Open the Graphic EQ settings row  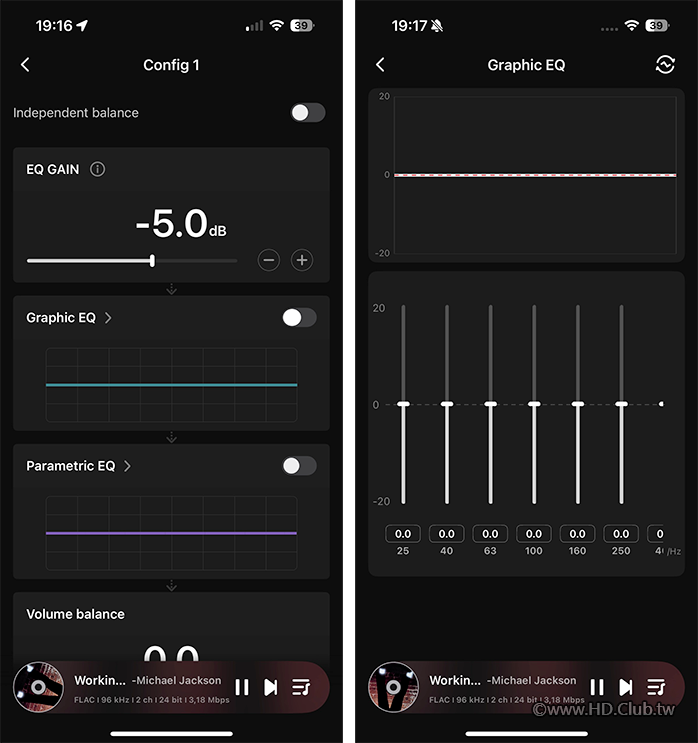pos(69,318)
